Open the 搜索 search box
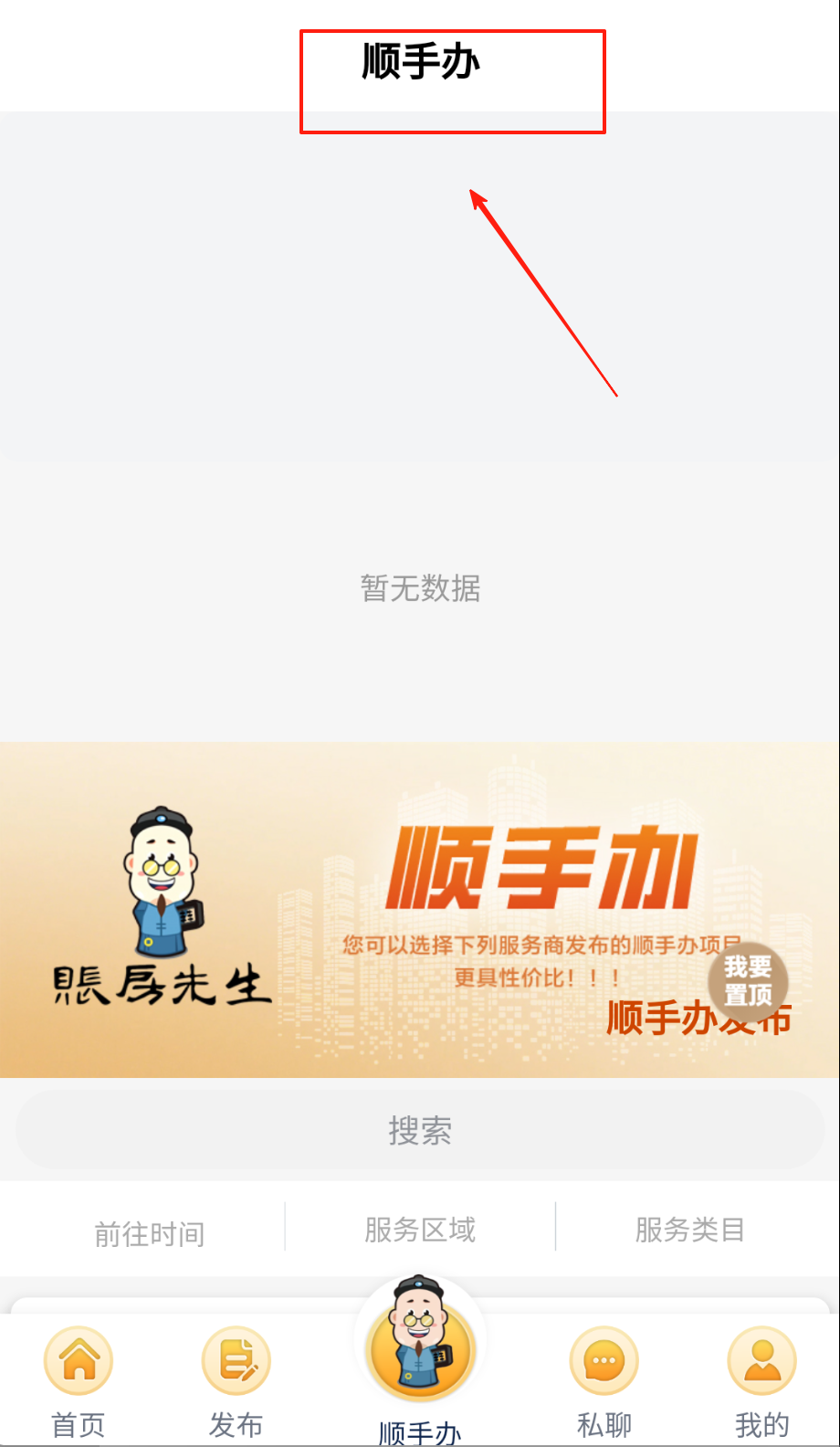This screenshot has height=1447, width=840. [x=420, y=1131]
